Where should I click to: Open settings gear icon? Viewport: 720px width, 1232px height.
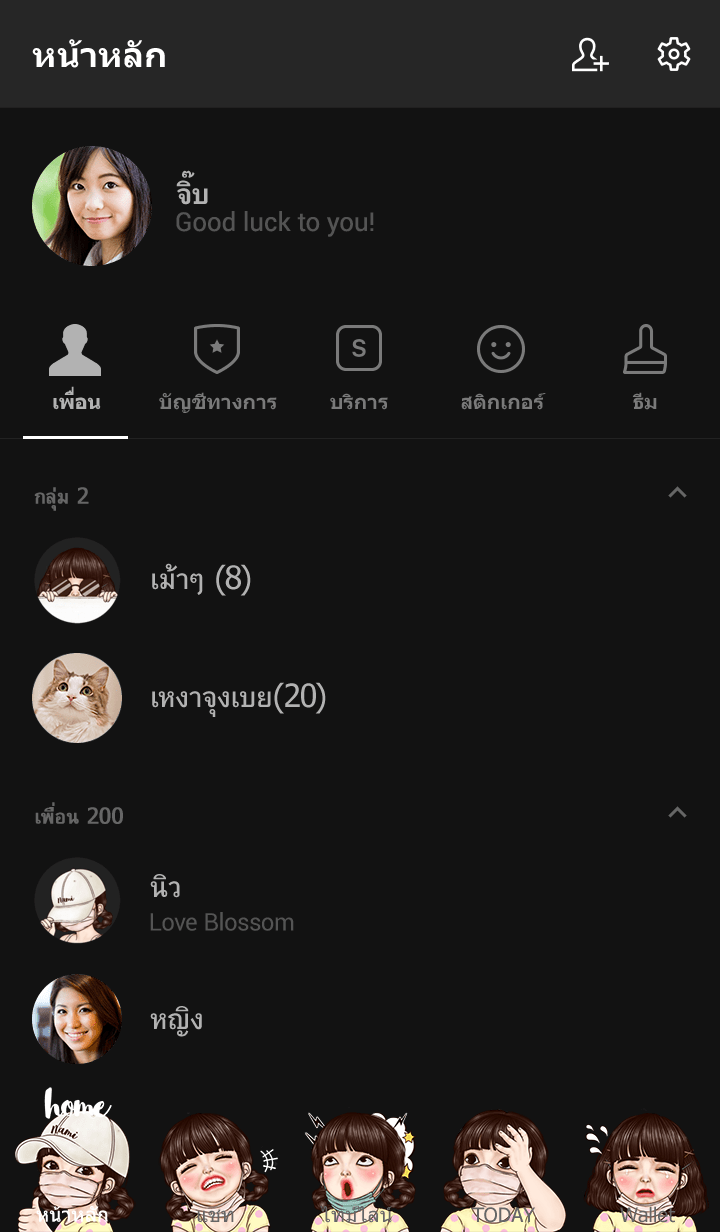673,55
